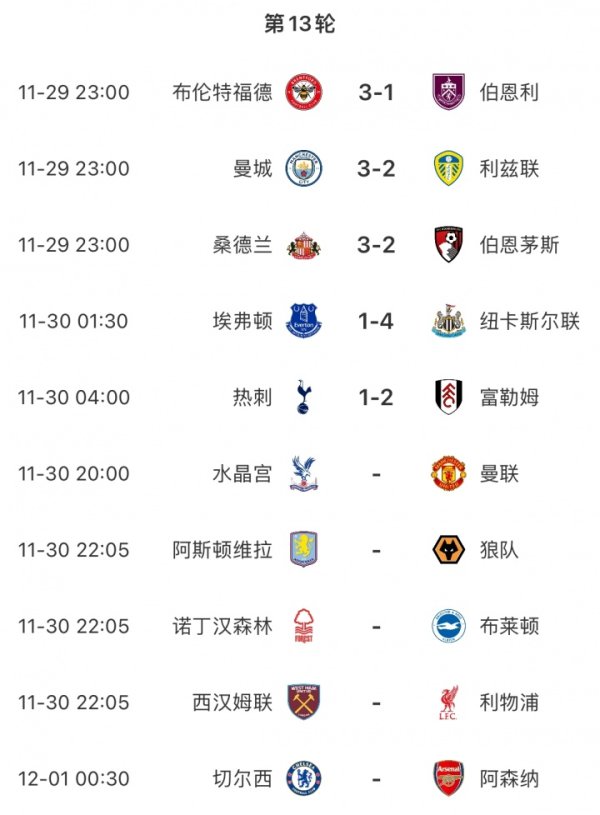Screen dimensions: 600x815
Task: Open the Brentford vs Burnley match (布伦特福德–伯恩利)
Action: pos(376,93)
